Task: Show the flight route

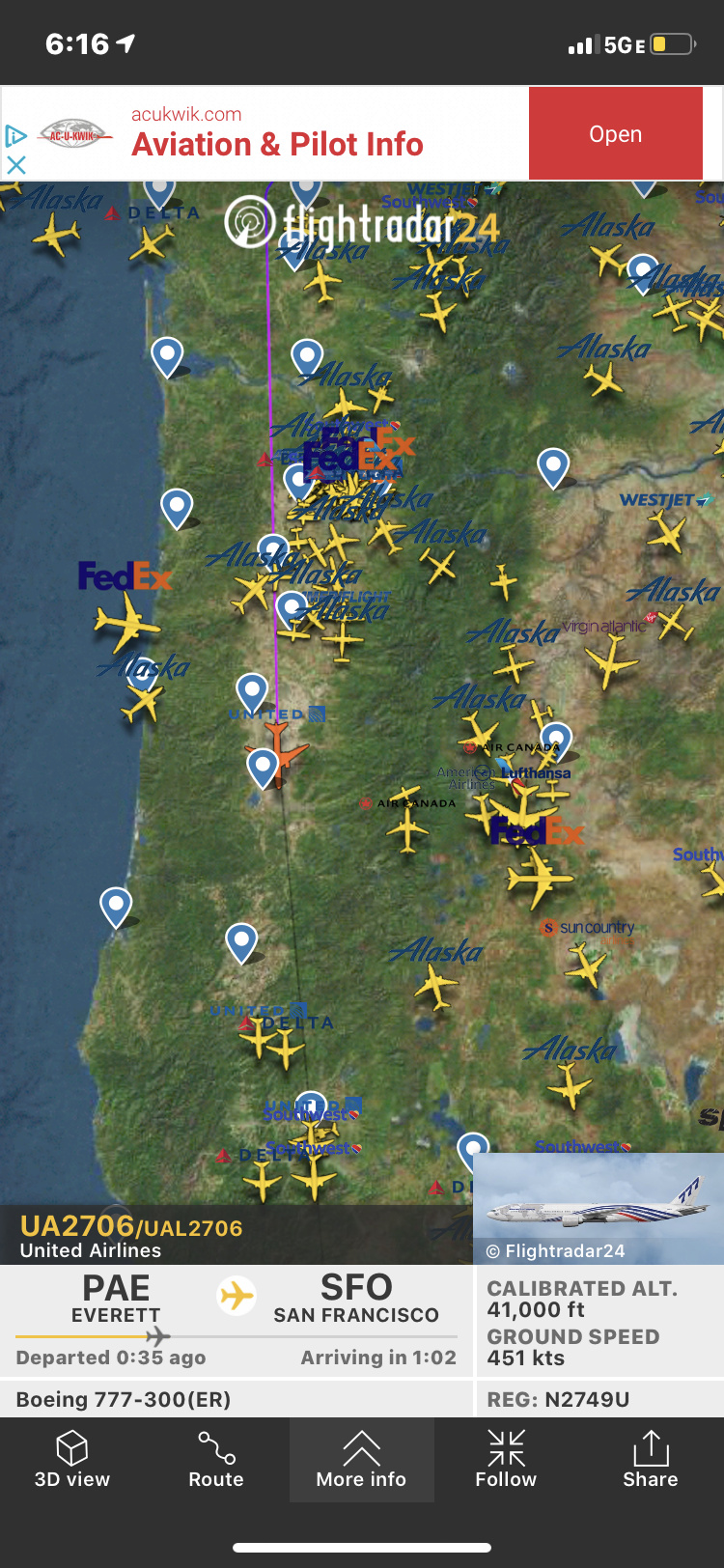Action: [x=216, y=1459]
